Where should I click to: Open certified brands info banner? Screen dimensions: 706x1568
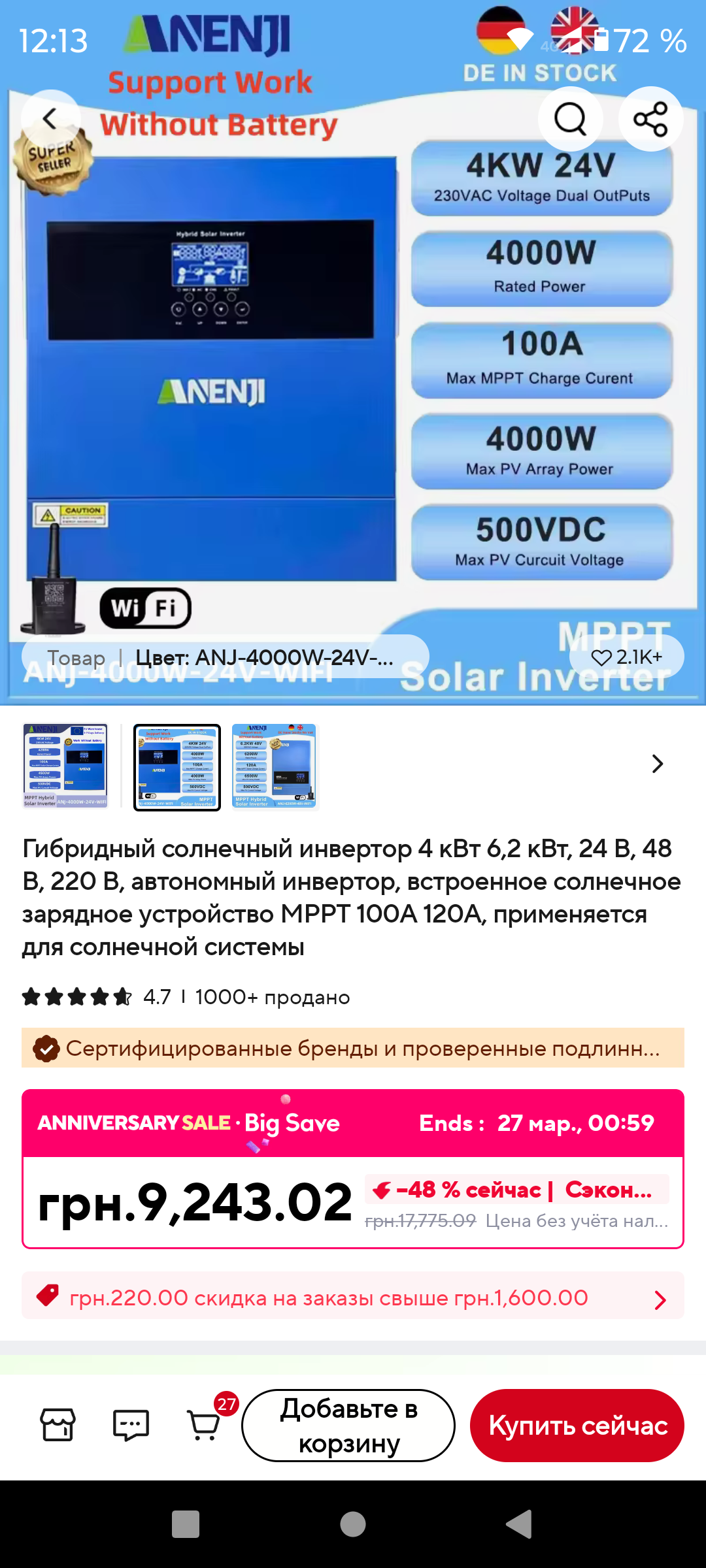[353, 1048]
